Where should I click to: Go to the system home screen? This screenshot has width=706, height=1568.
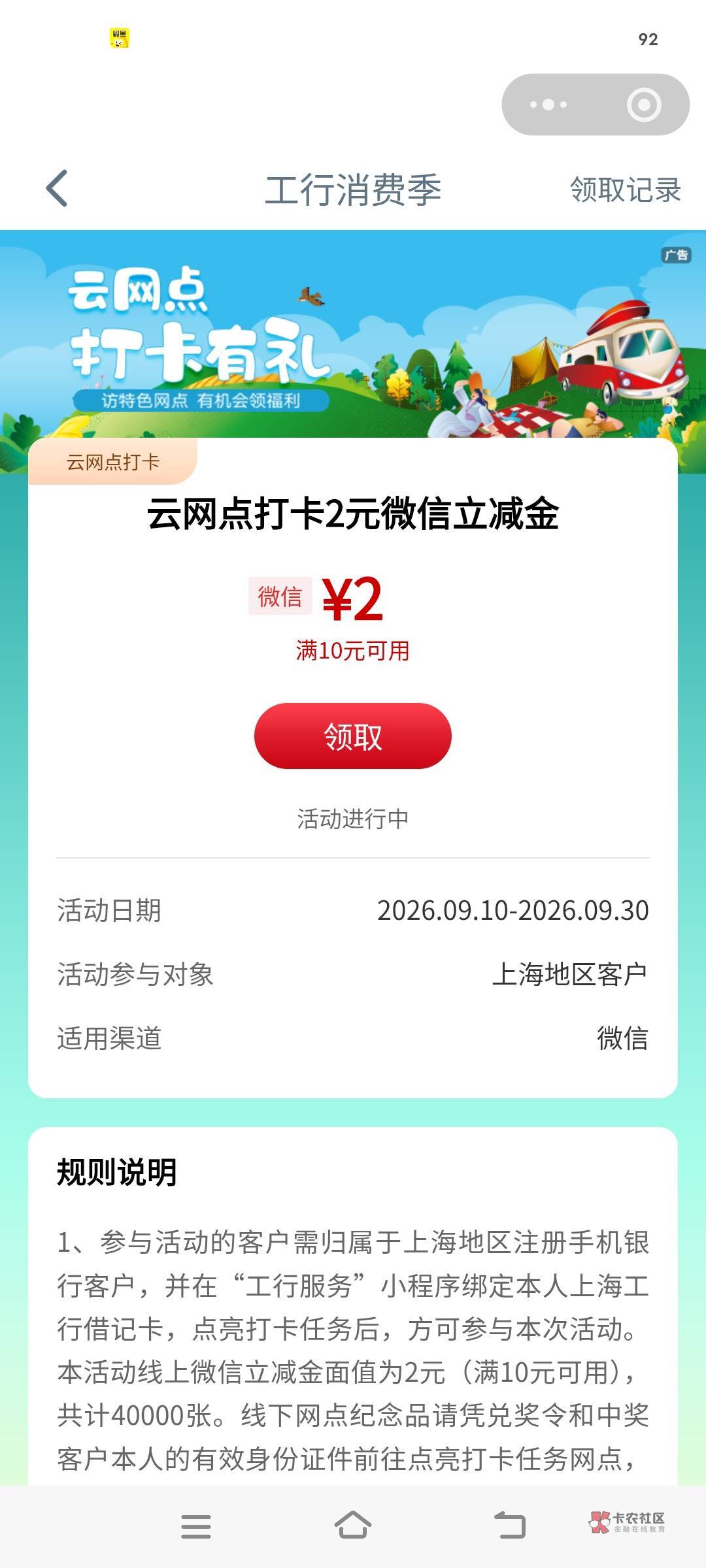(x=353, y=1526)
